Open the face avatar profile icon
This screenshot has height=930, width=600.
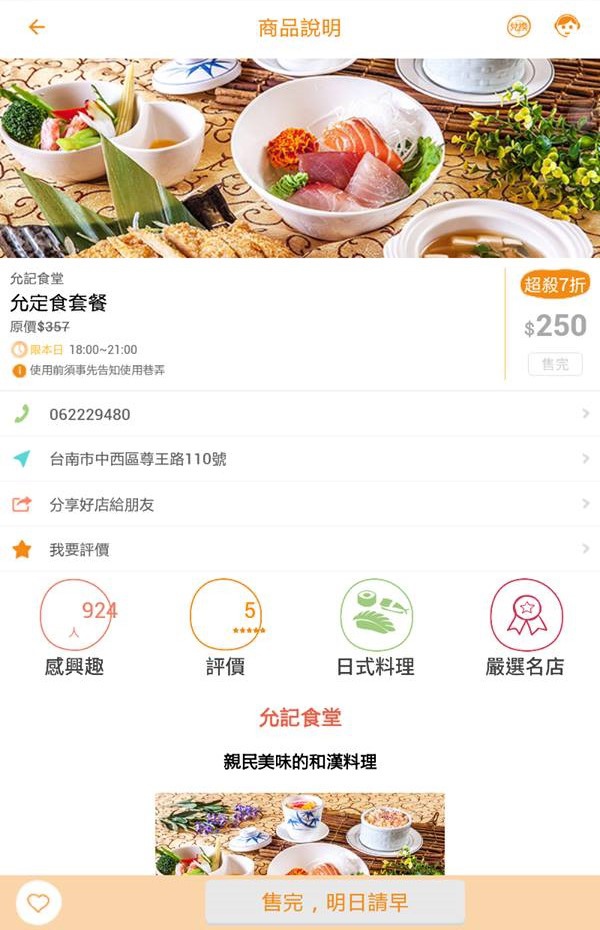(567, 27)
